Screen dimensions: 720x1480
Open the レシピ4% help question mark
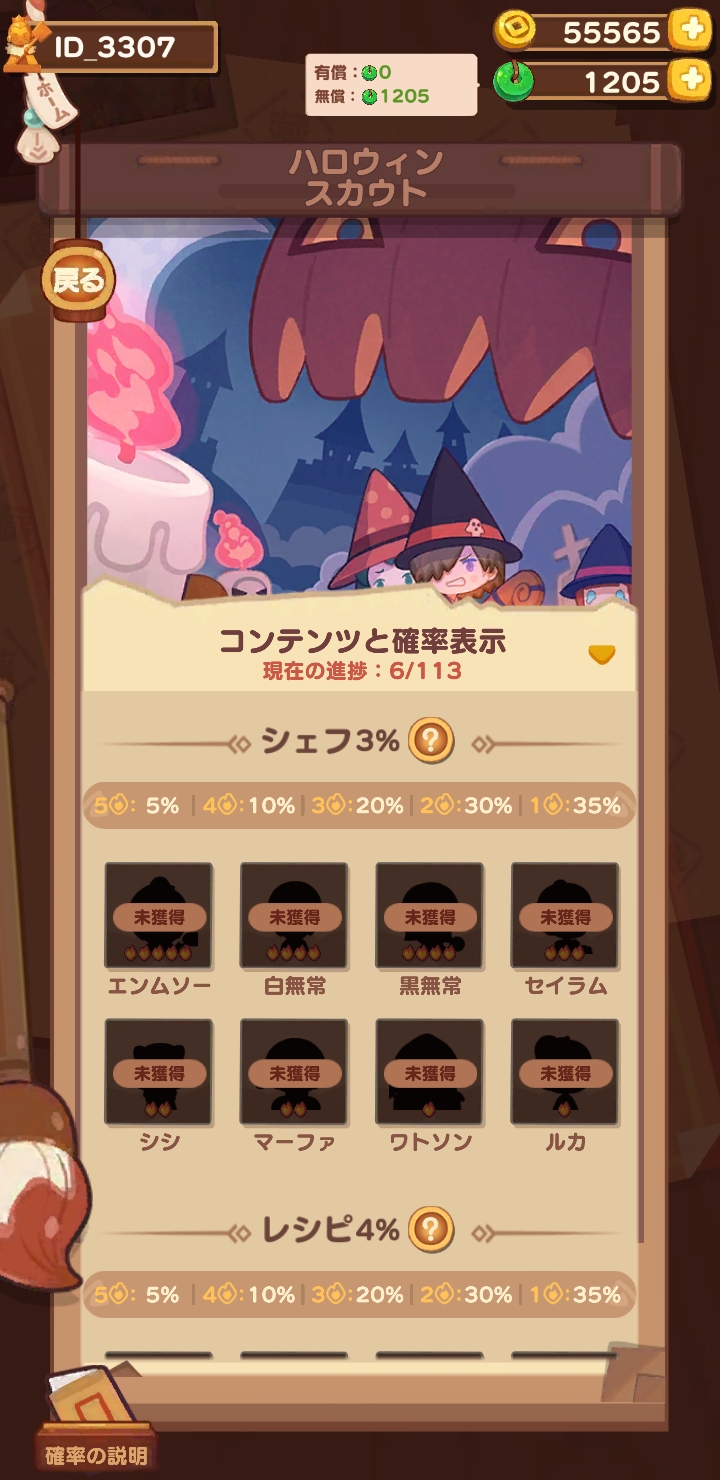(x=431, y=1229)
